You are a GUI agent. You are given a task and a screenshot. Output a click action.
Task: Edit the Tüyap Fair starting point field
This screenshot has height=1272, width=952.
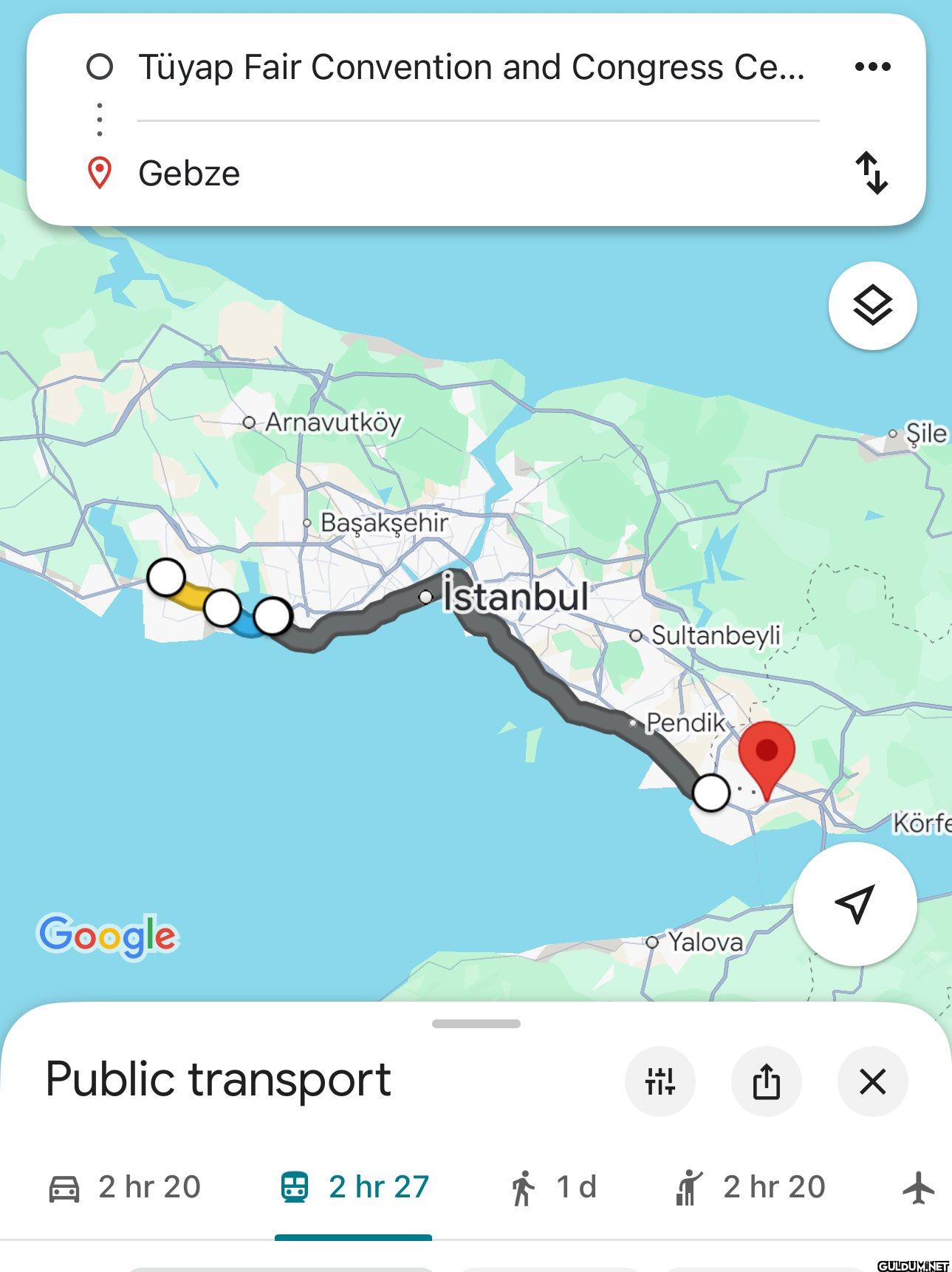click(471, 68)
